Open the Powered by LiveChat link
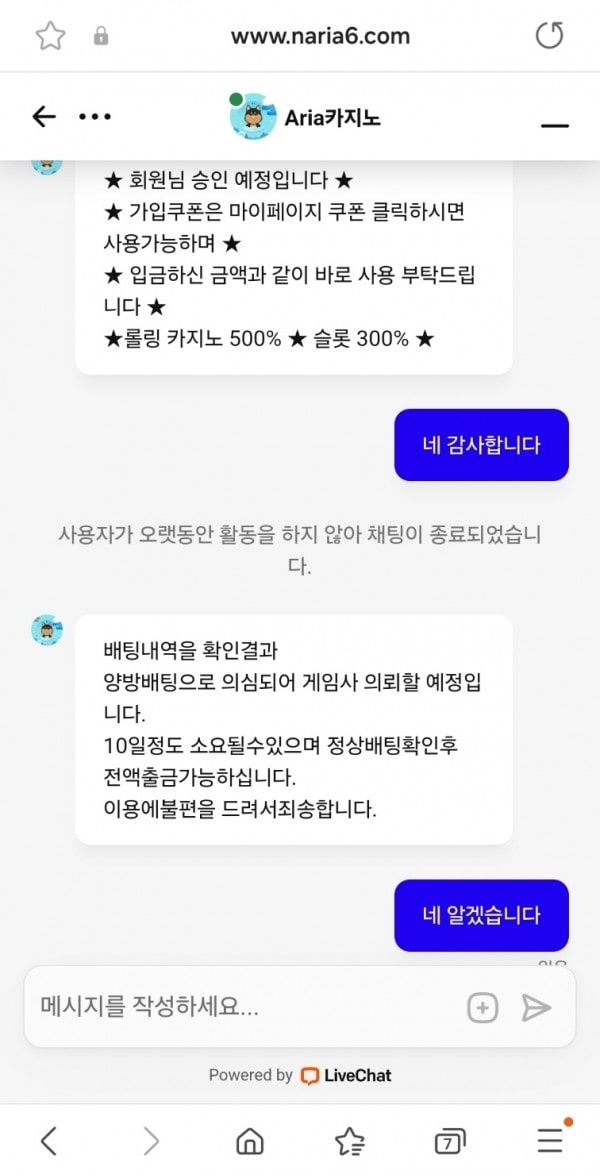Viewport: 600px width, 1174px height. [300, 1076]
